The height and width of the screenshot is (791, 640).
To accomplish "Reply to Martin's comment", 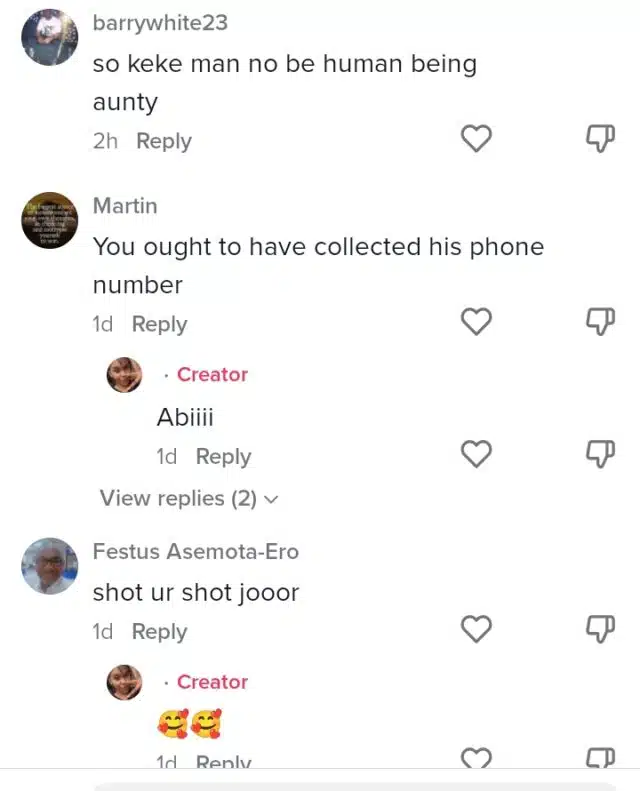I will tap(160, 324).
